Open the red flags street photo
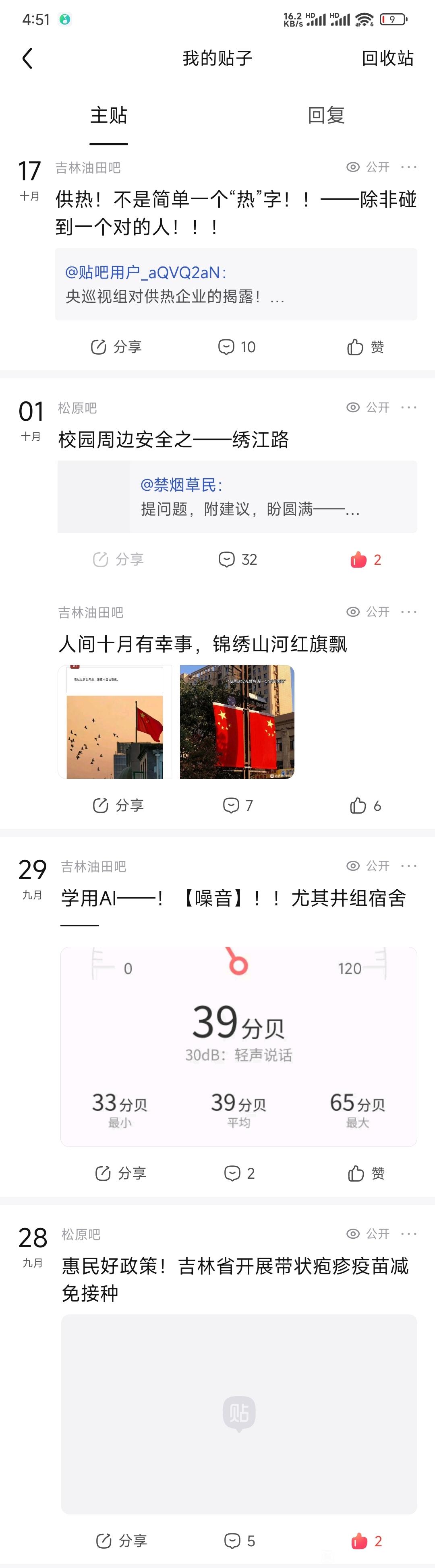The width and height of the screenshot is (435, 1568). click(x=237, y=722)
